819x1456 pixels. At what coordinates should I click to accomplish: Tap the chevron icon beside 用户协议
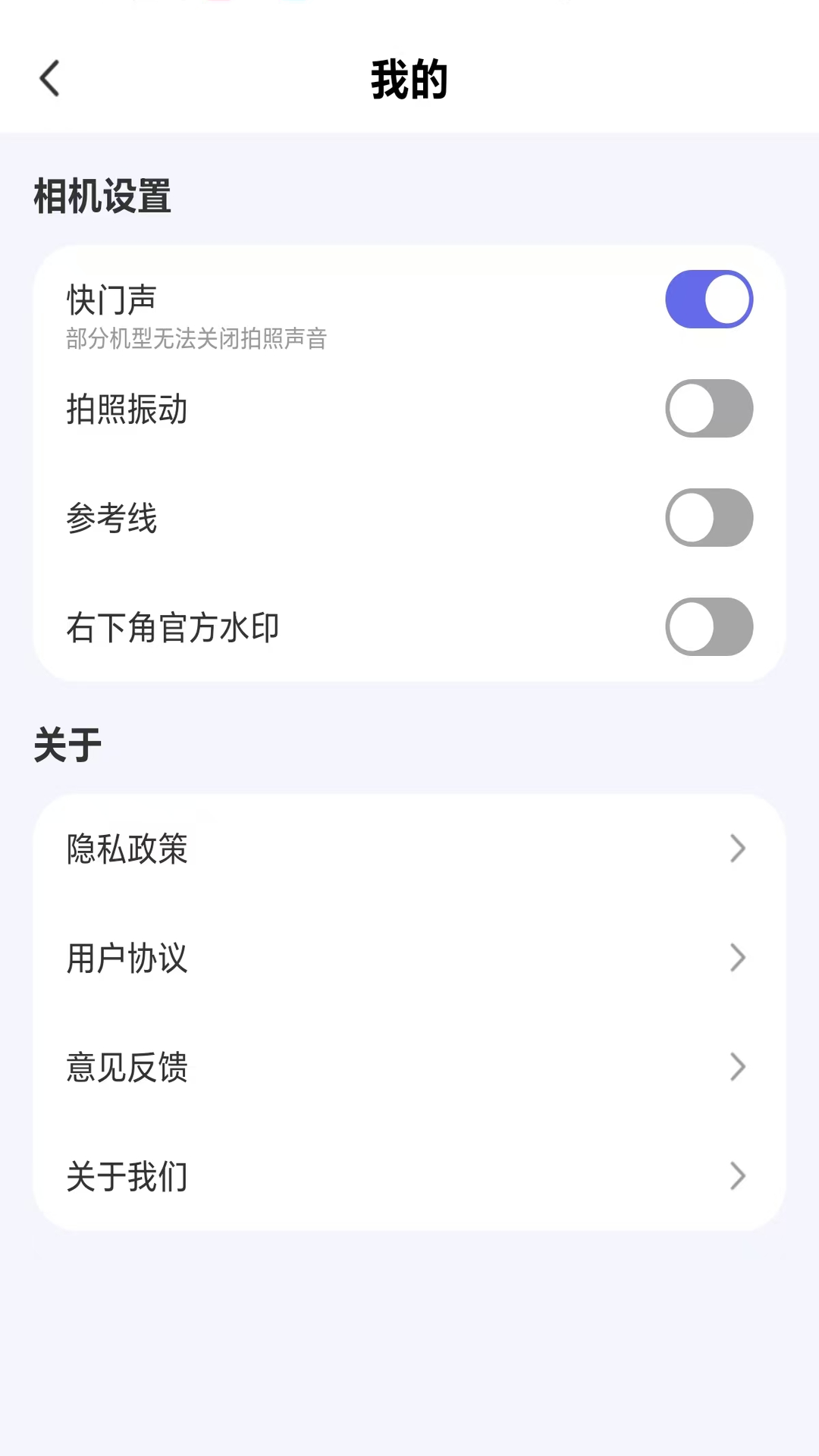click(x=737, y=958)
